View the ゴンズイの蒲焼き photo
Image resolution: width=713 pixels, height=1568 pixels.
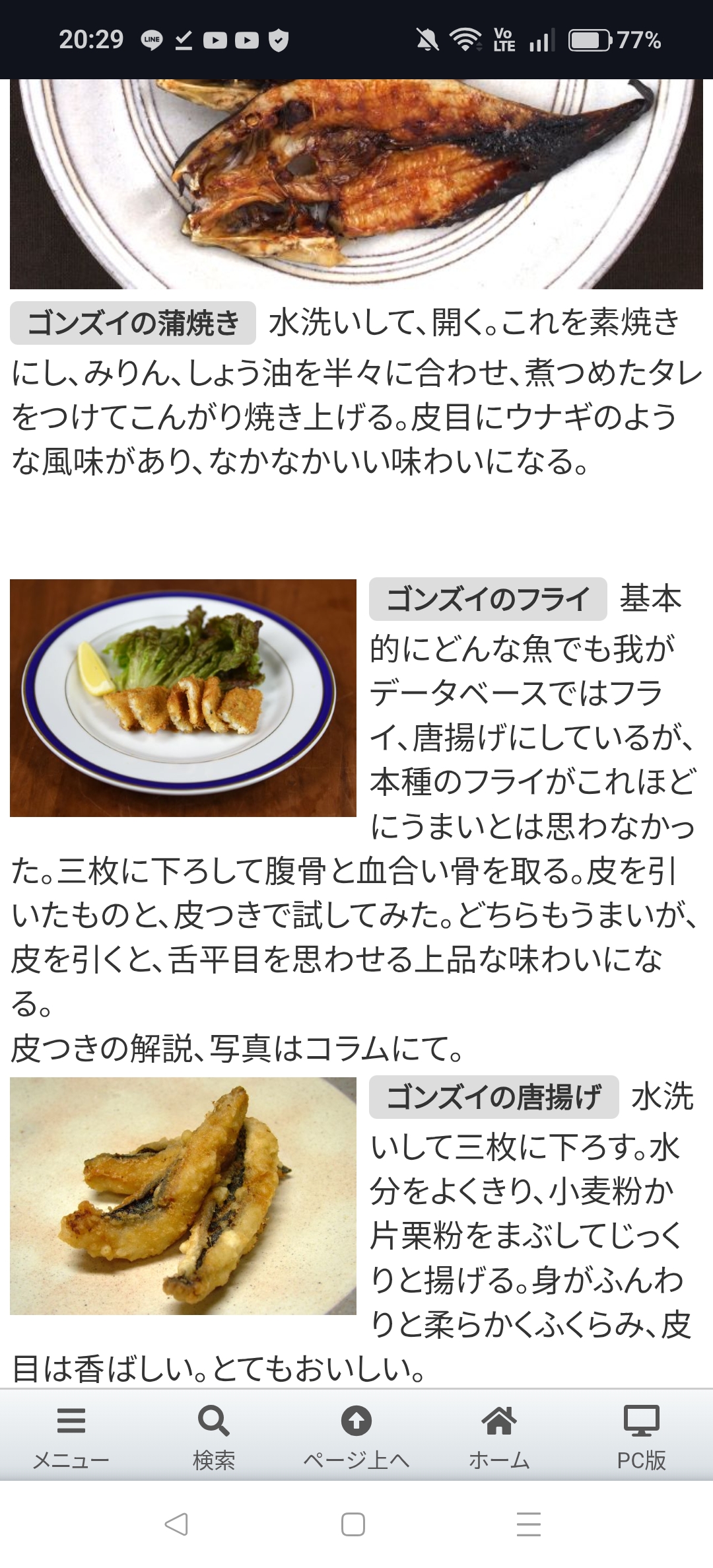coord(356,184)
